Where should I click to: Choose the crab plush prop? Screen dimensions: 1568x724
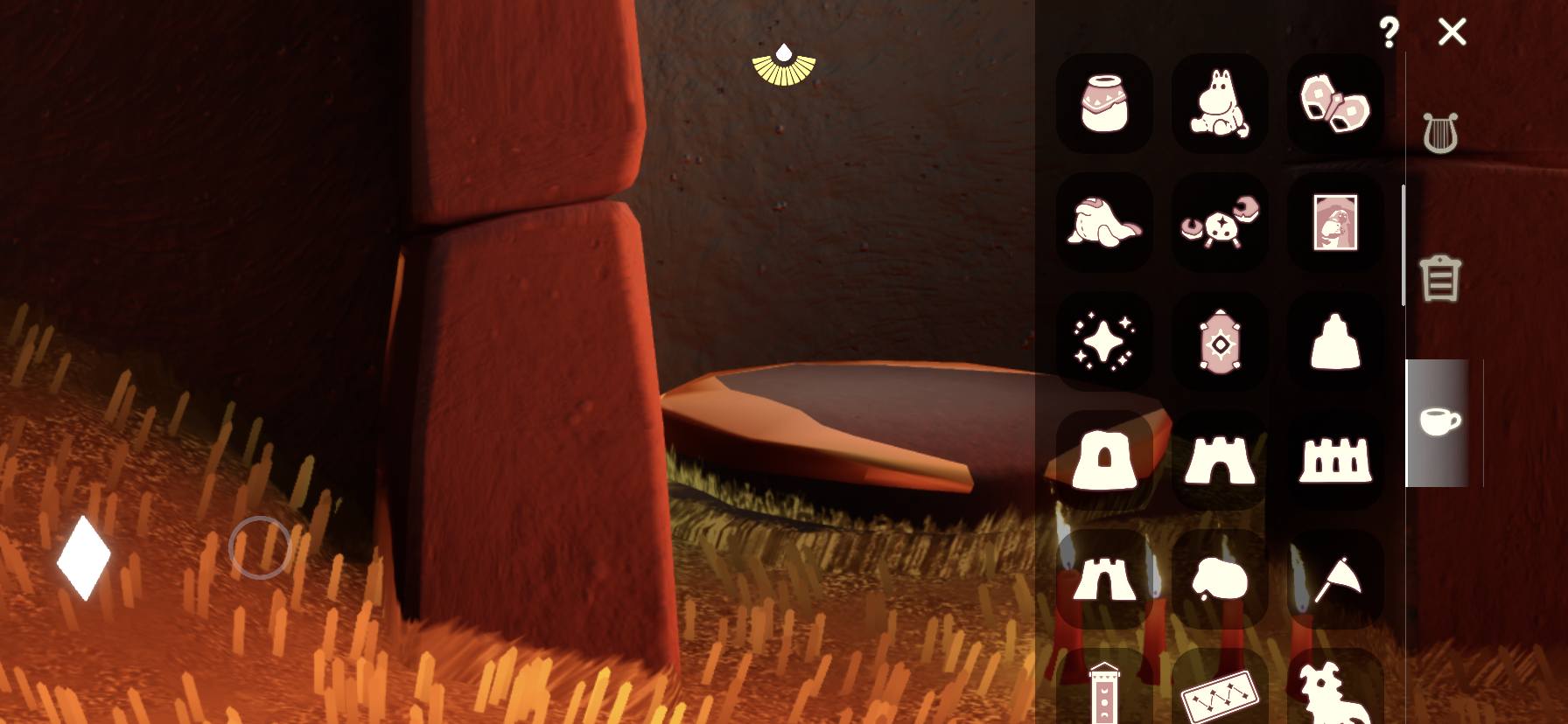click(1220, 222)
